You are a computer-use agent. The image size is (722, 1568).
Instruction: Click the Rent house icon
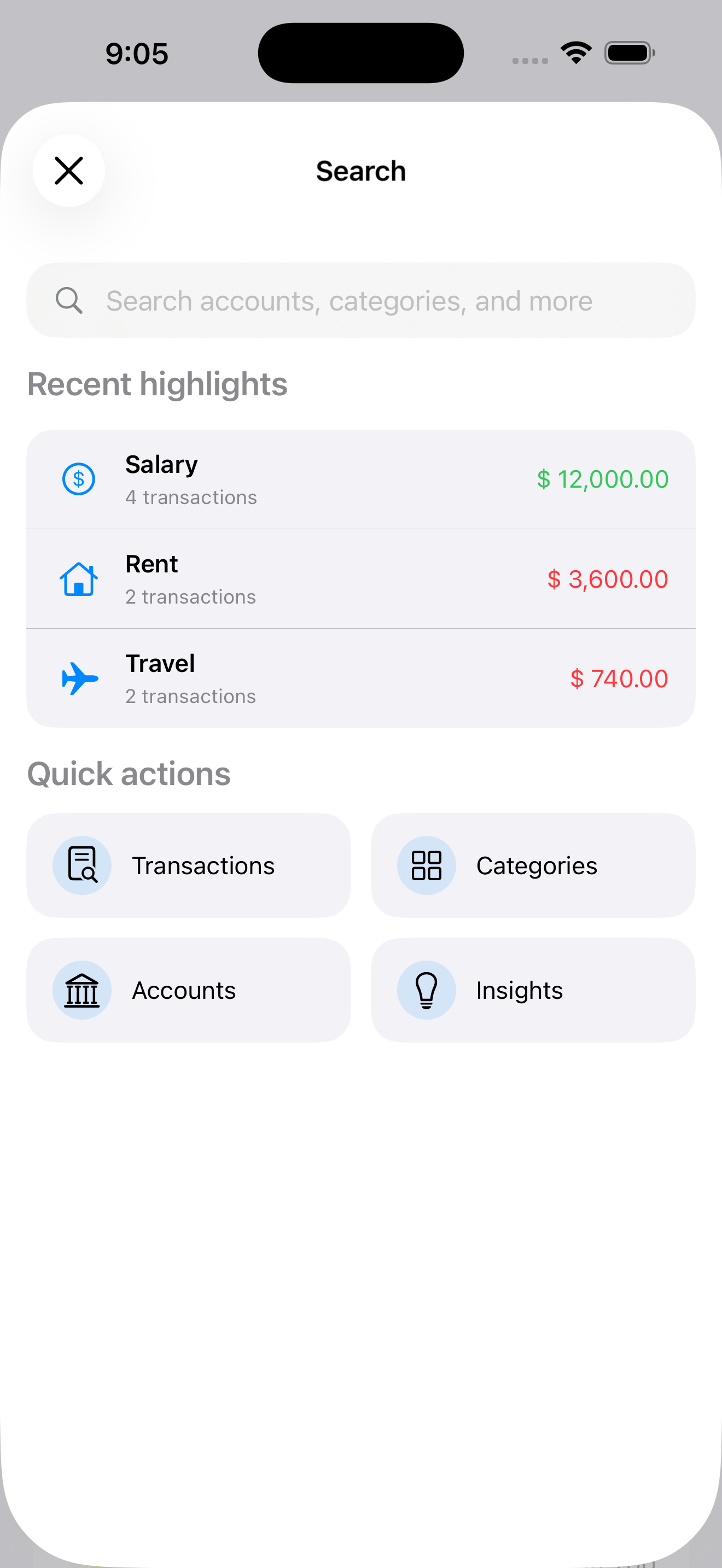tap(79, 579)
